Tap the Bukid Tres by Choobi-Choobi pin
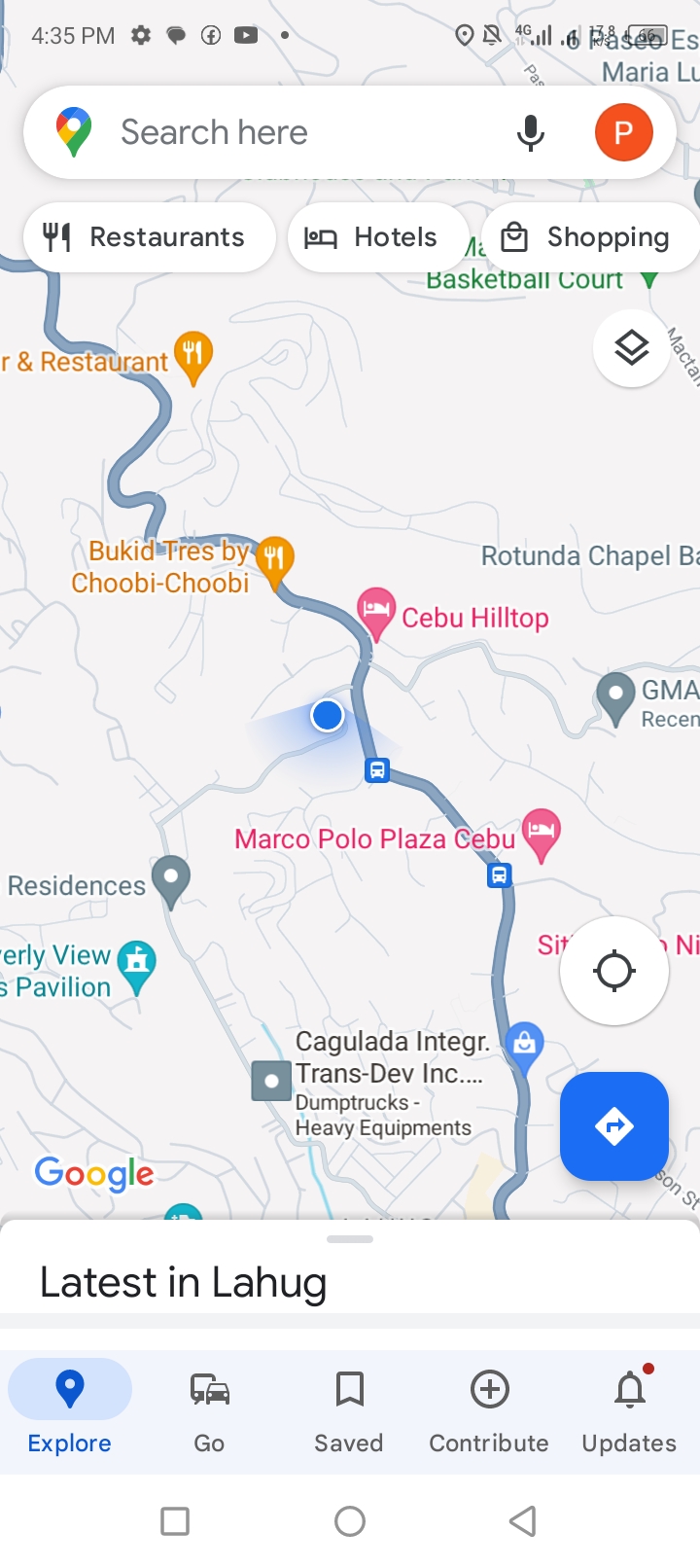This screenshot has height=1568, width=700. click(x=275, y=559)
